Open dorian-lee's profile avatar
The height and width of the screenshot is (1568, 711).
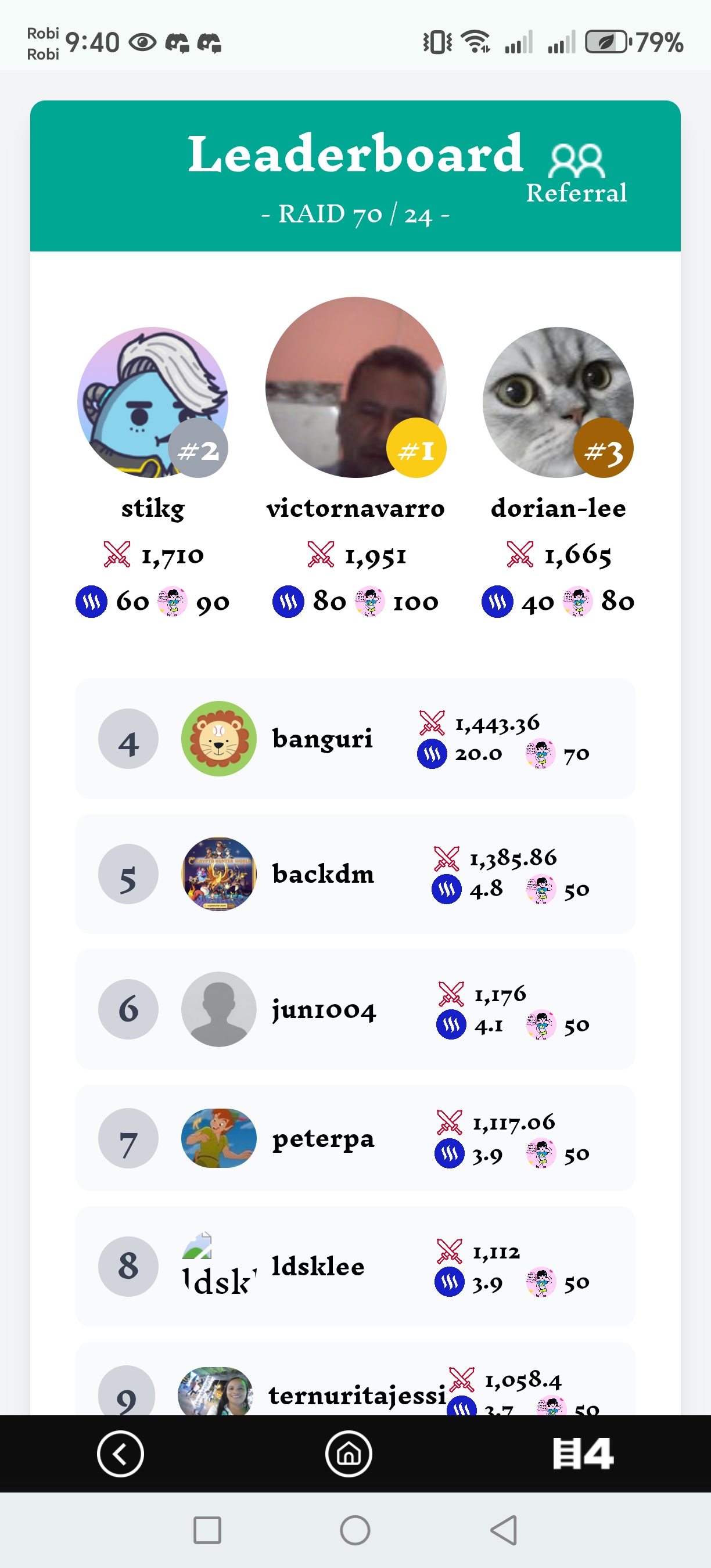click(558, 402)
